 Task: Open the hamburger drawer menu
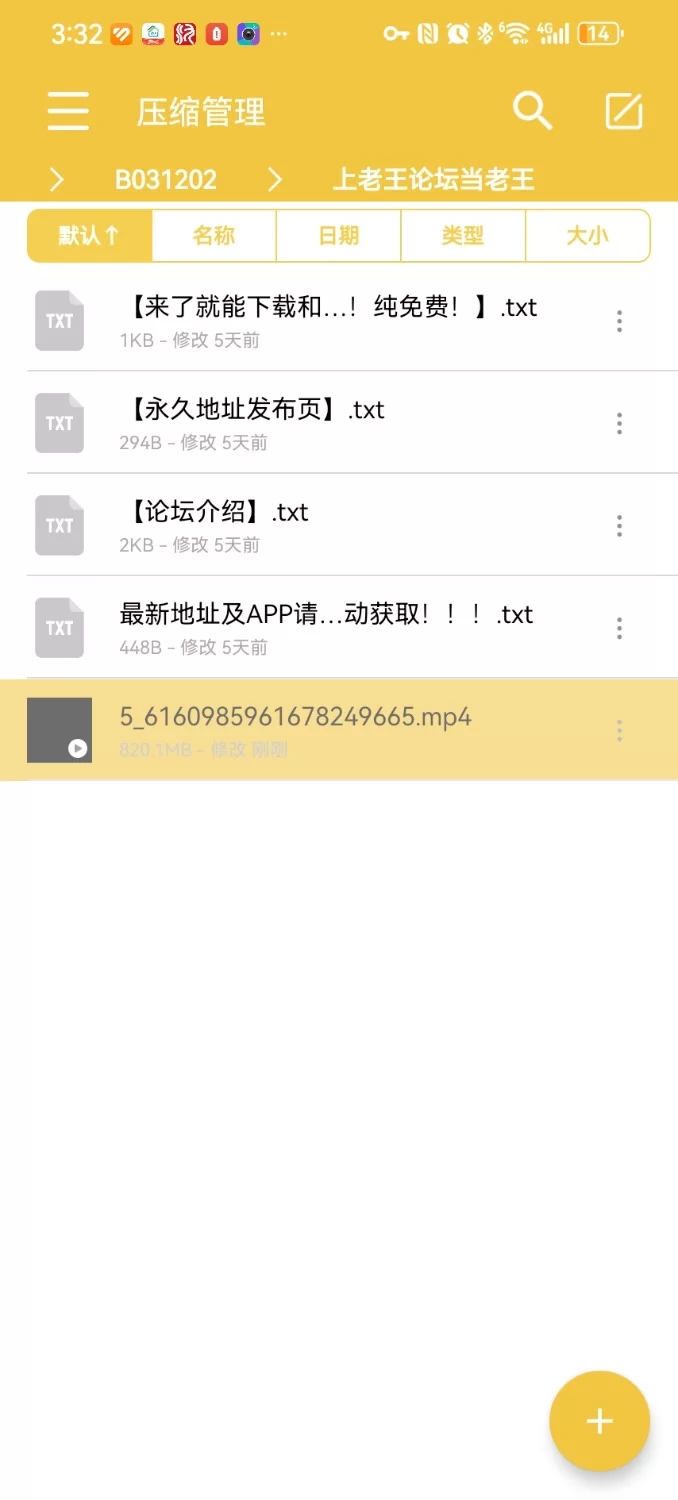(68, 111)
